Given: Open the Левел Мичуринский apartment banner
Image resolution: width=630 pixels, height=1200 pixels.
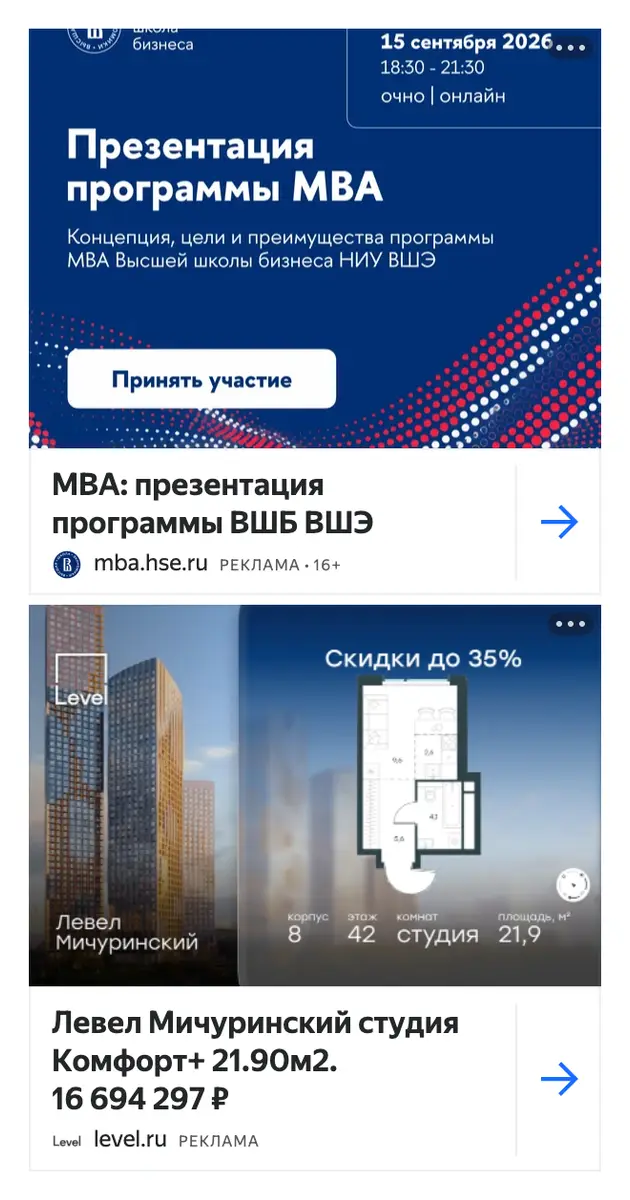Looking at the screenshot, I should pos(315,795).
